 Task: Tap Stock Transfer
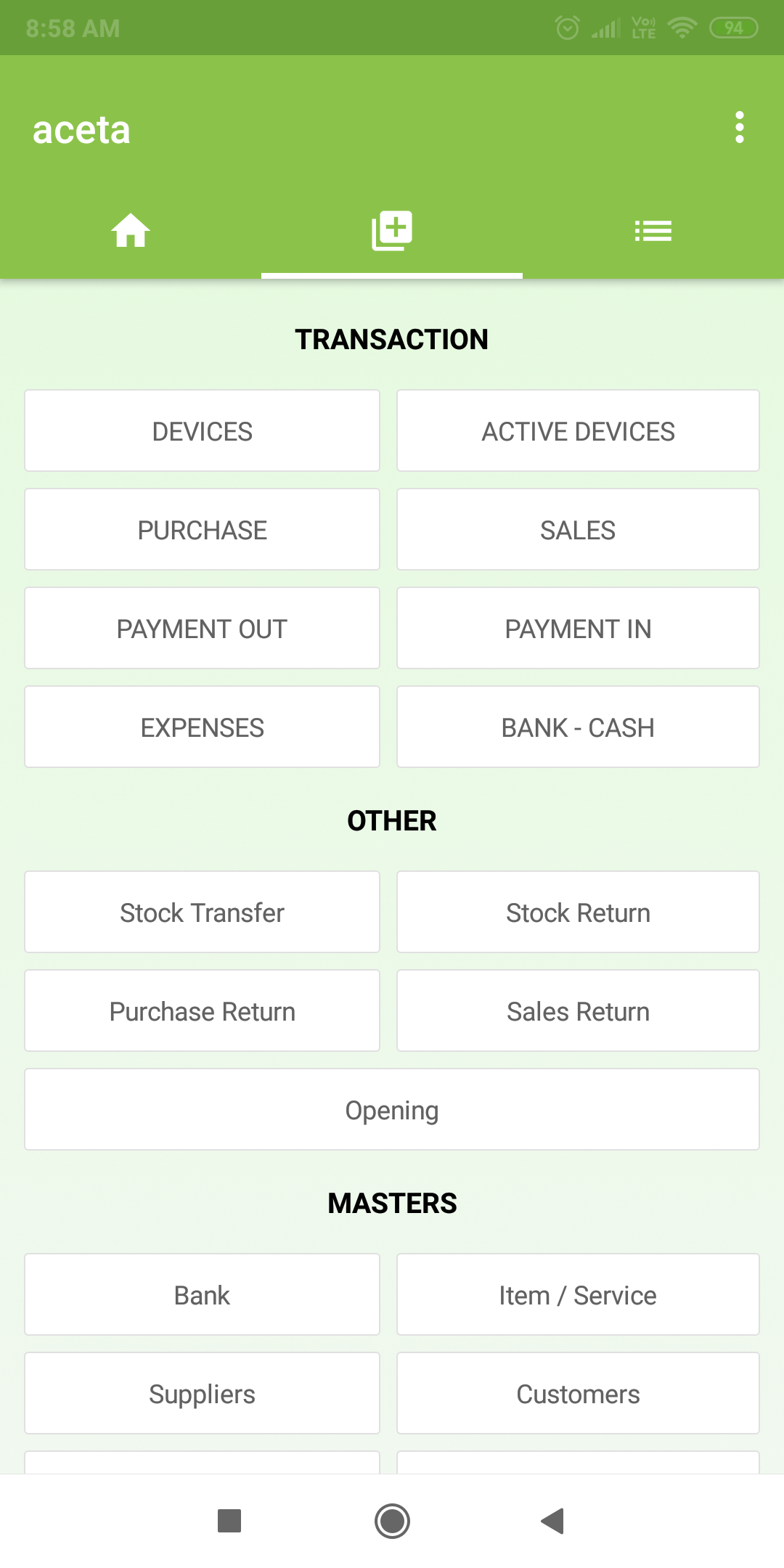click(202, 912)
